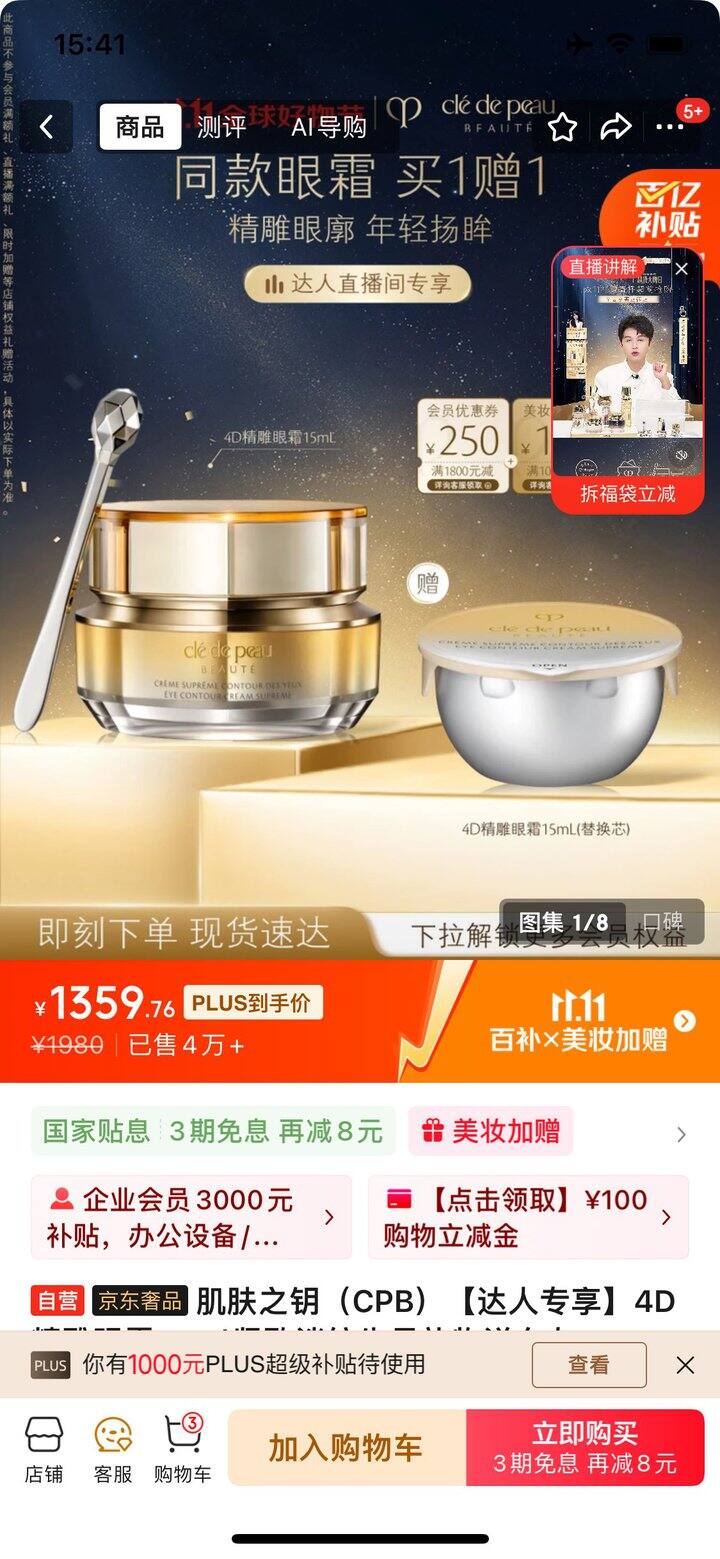Open the 店铺 page
Viewport: 720px width, 1559px height.
(x=44, y=1448)
